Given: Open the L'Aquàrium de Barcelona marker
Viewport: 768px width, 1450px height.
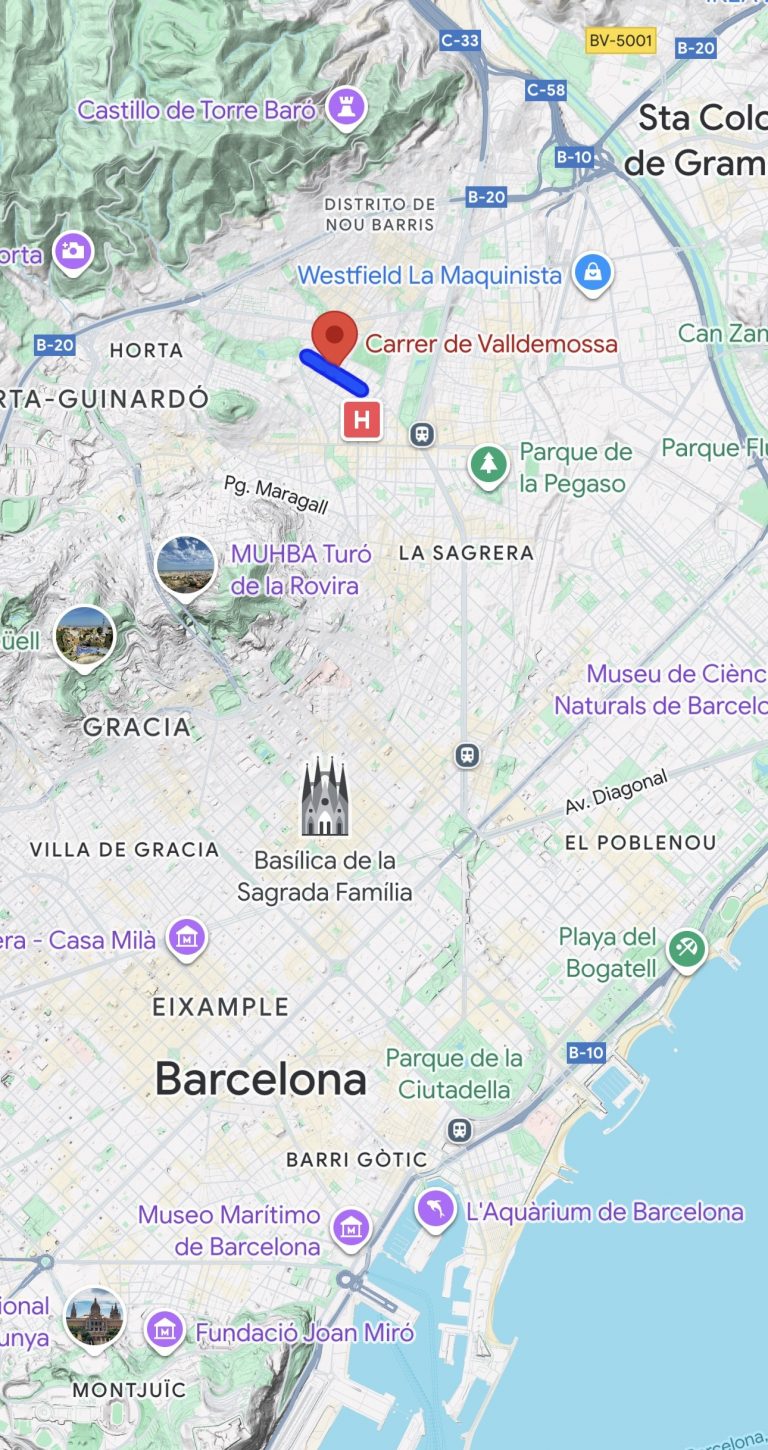Looking at the screenshot, I should click(x=436, y=1210).
